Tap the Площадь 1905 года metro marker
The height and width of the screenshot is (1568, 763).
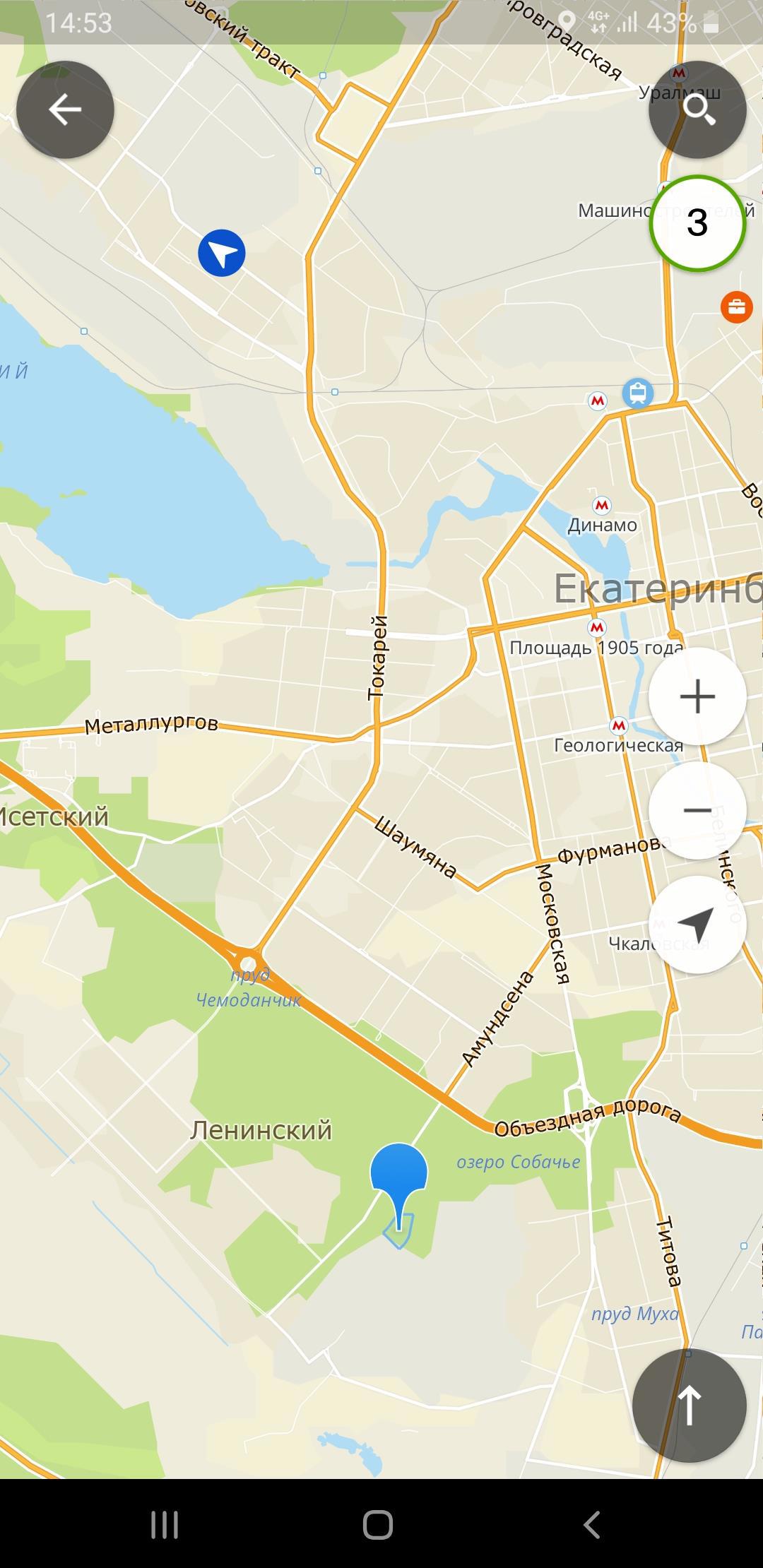click(598, 627)
